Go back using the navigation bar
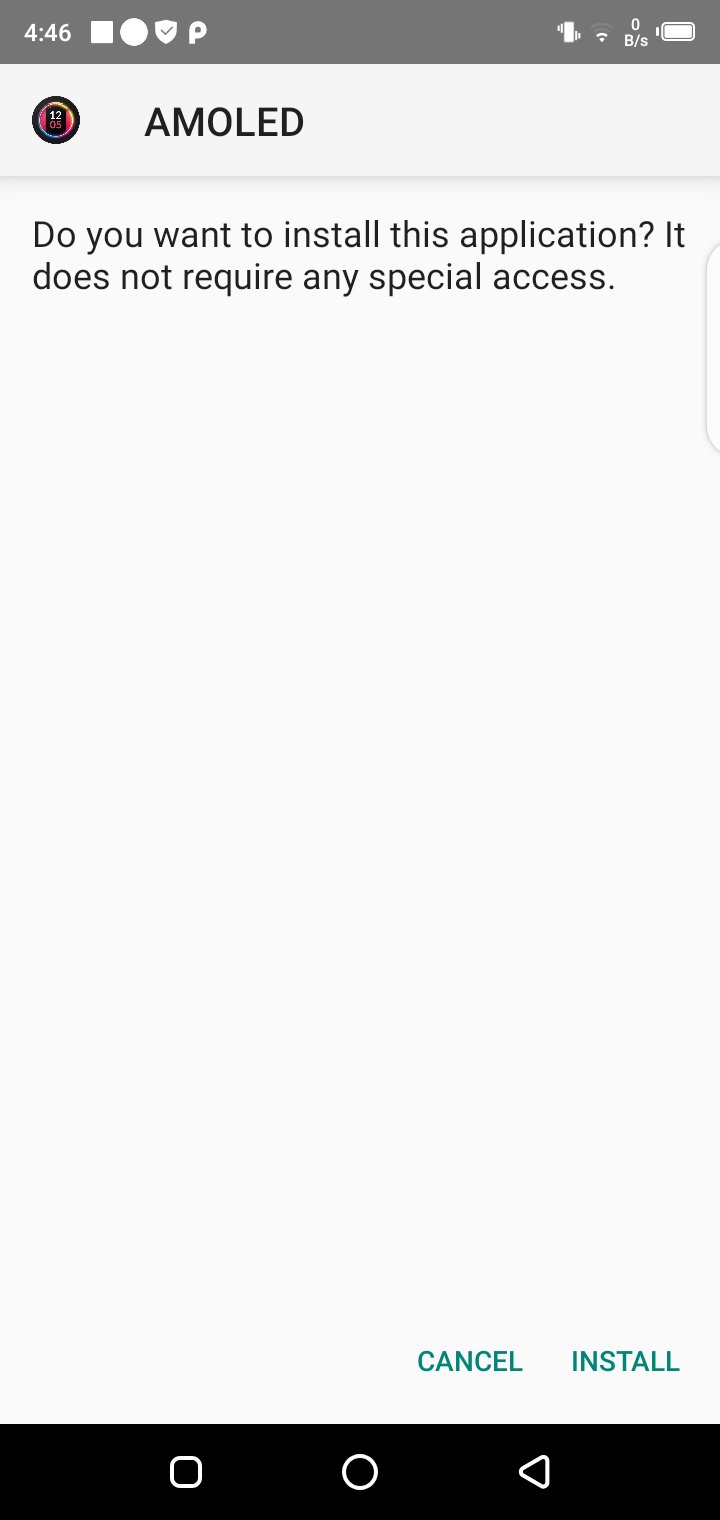Image resolution: width=720 pixels, height=1520 pixels. (534, 1471)
